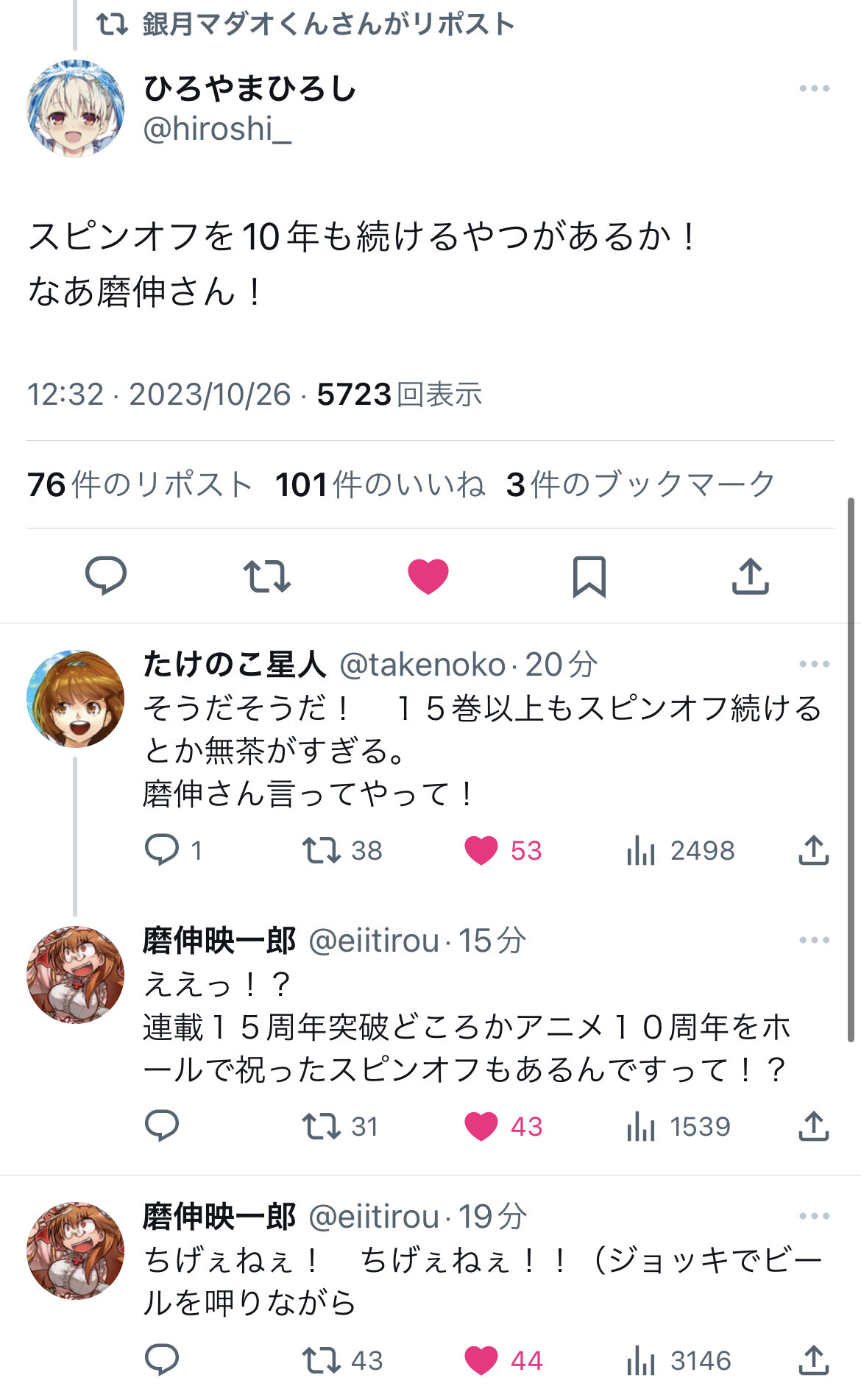The height and width of the screenshot is (1400, 861).
Task: Repost the 磨伸映一郎 reply with 31 reposts
Action: point(322,1126)
